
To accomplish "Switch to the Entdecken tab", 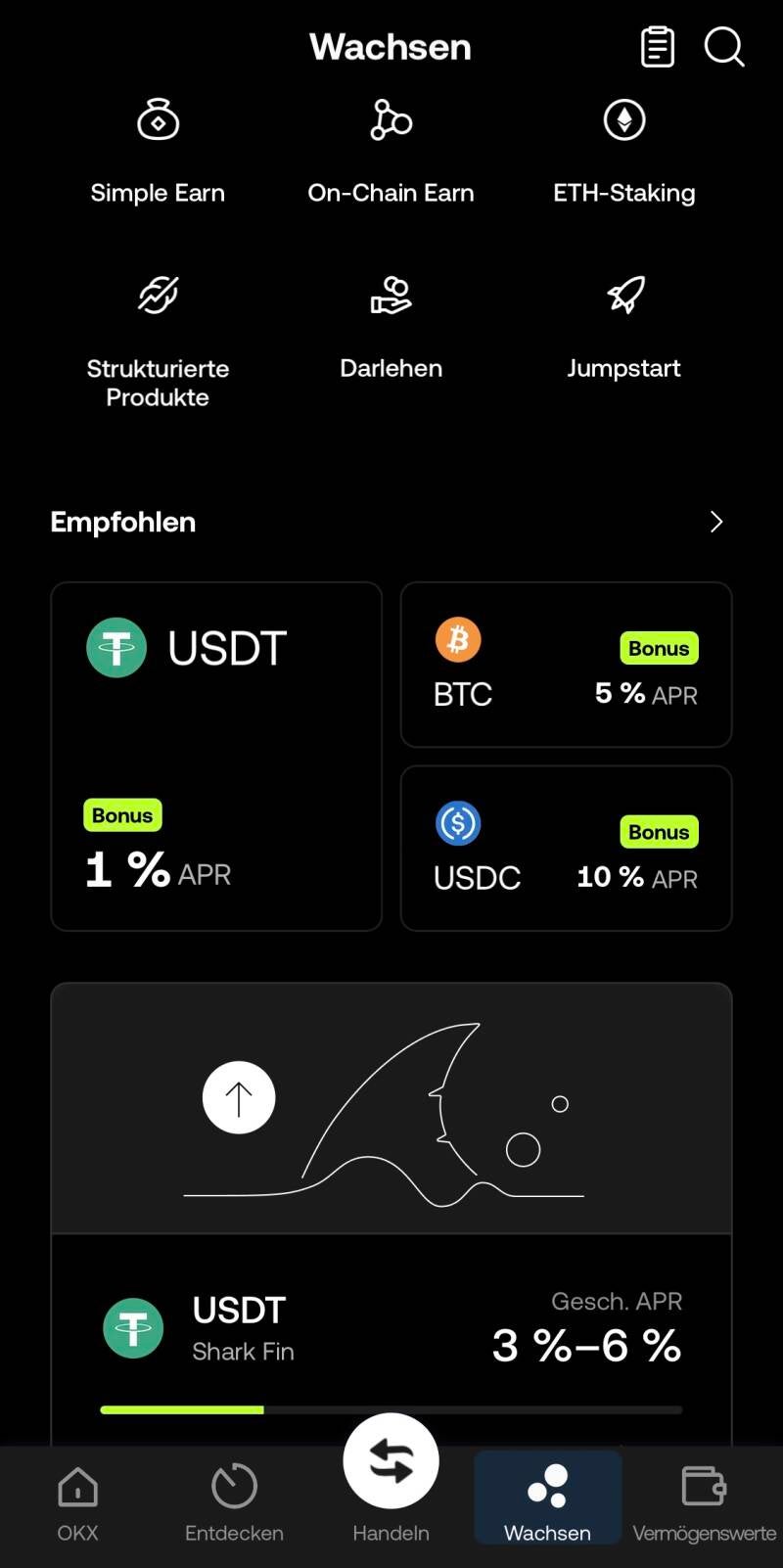I will 234,1501.
